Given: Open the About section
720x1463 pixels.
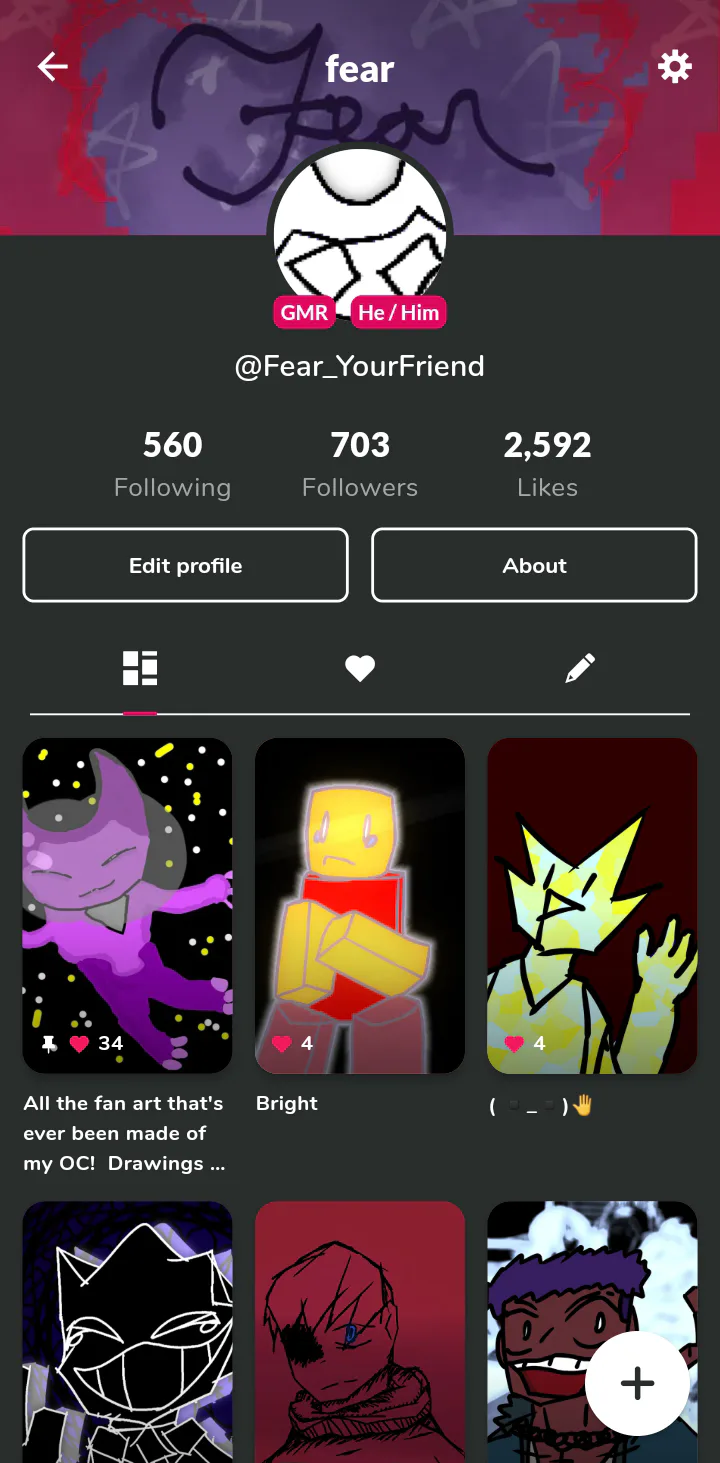Looking at the screenshot, I should [534, 565].
